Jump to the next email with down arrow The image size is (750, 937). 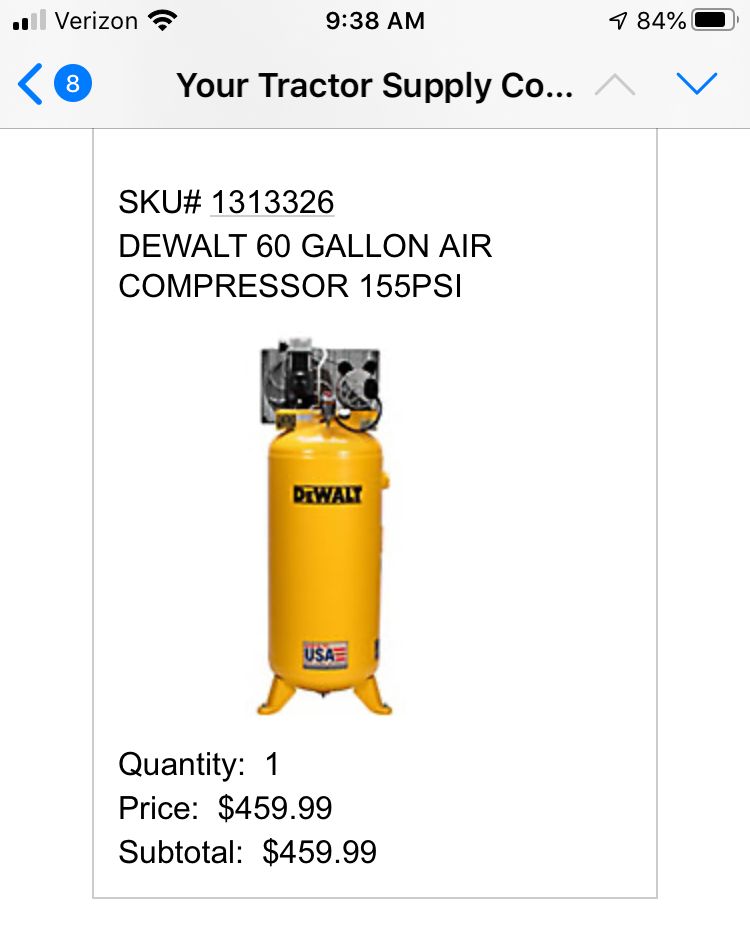pos(696,85)
